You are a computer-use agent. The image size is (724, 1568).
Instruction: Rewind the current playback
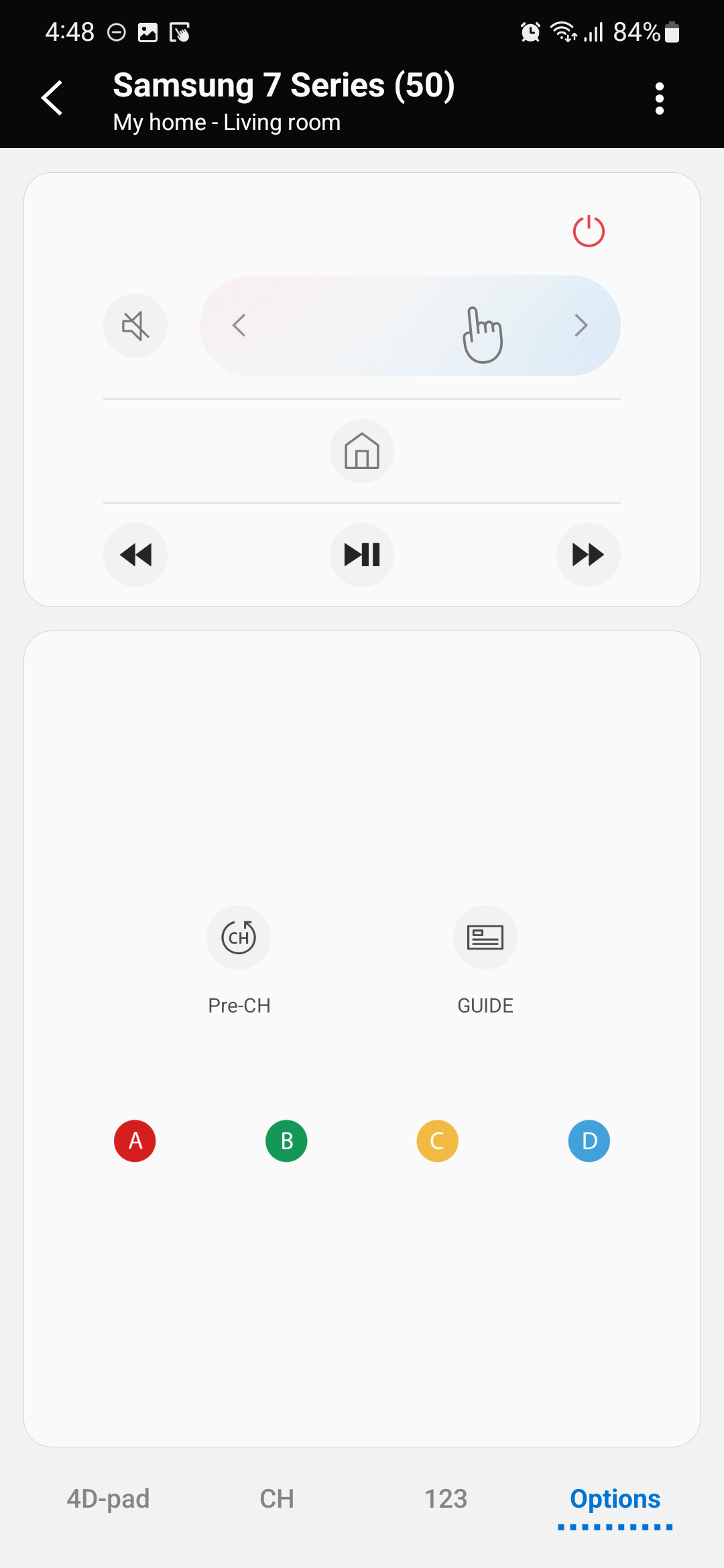(x=135, y=555)
